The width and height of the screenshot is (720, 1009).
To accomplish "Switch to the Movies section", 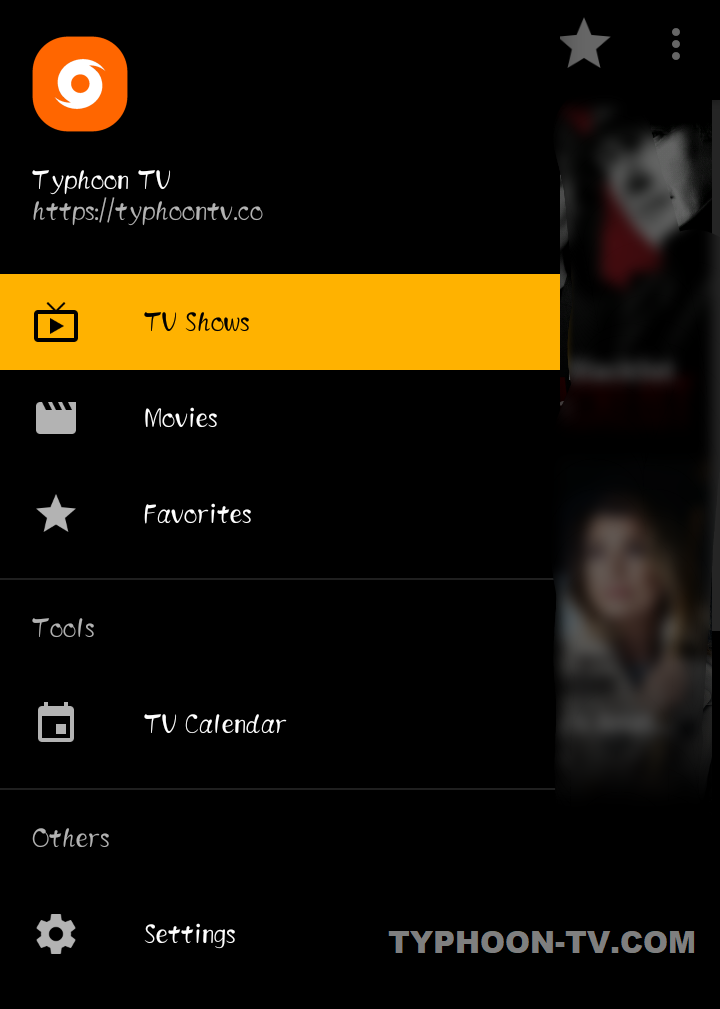I will tap(180, 418).
